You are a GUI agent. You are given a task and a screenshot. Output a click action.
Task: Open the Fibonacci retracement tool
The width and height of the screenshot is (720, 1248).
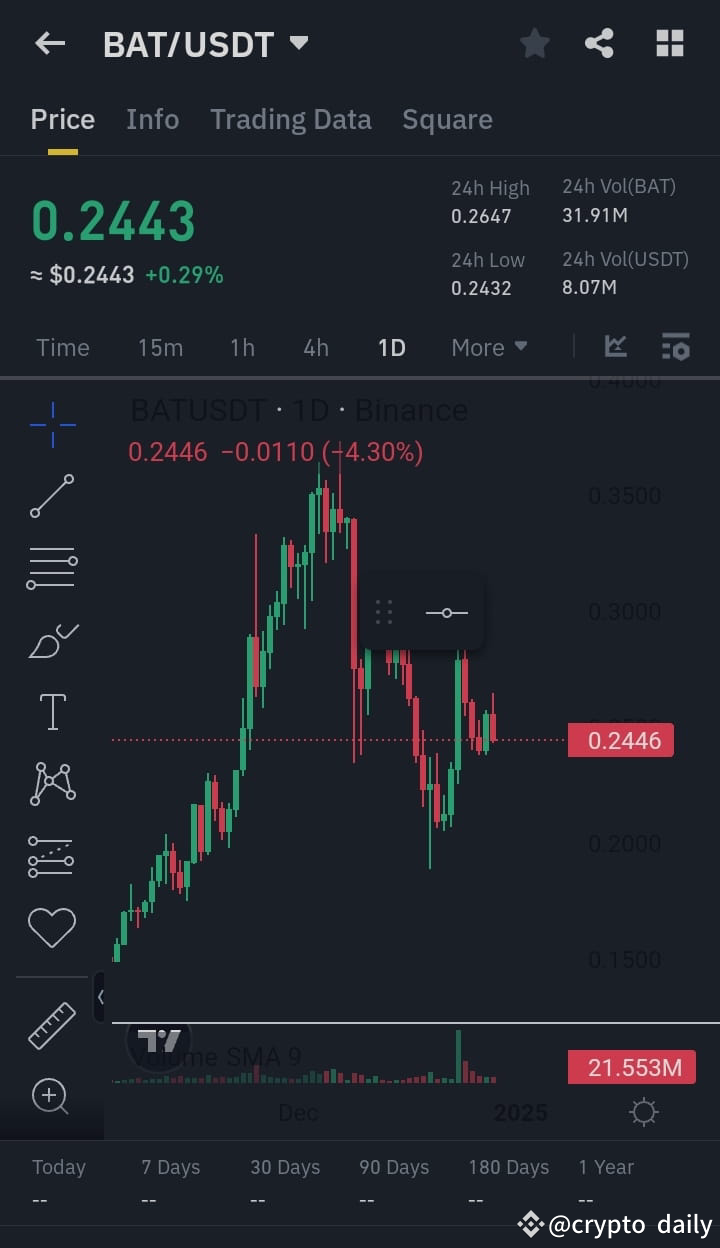[52, 855]
